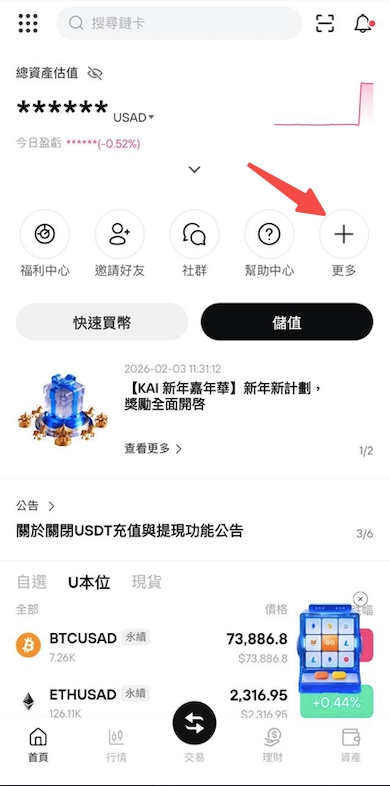Switch to 行情 bottom tab
This screenshot has height=786, width=390.
click(x=116, y=745)
